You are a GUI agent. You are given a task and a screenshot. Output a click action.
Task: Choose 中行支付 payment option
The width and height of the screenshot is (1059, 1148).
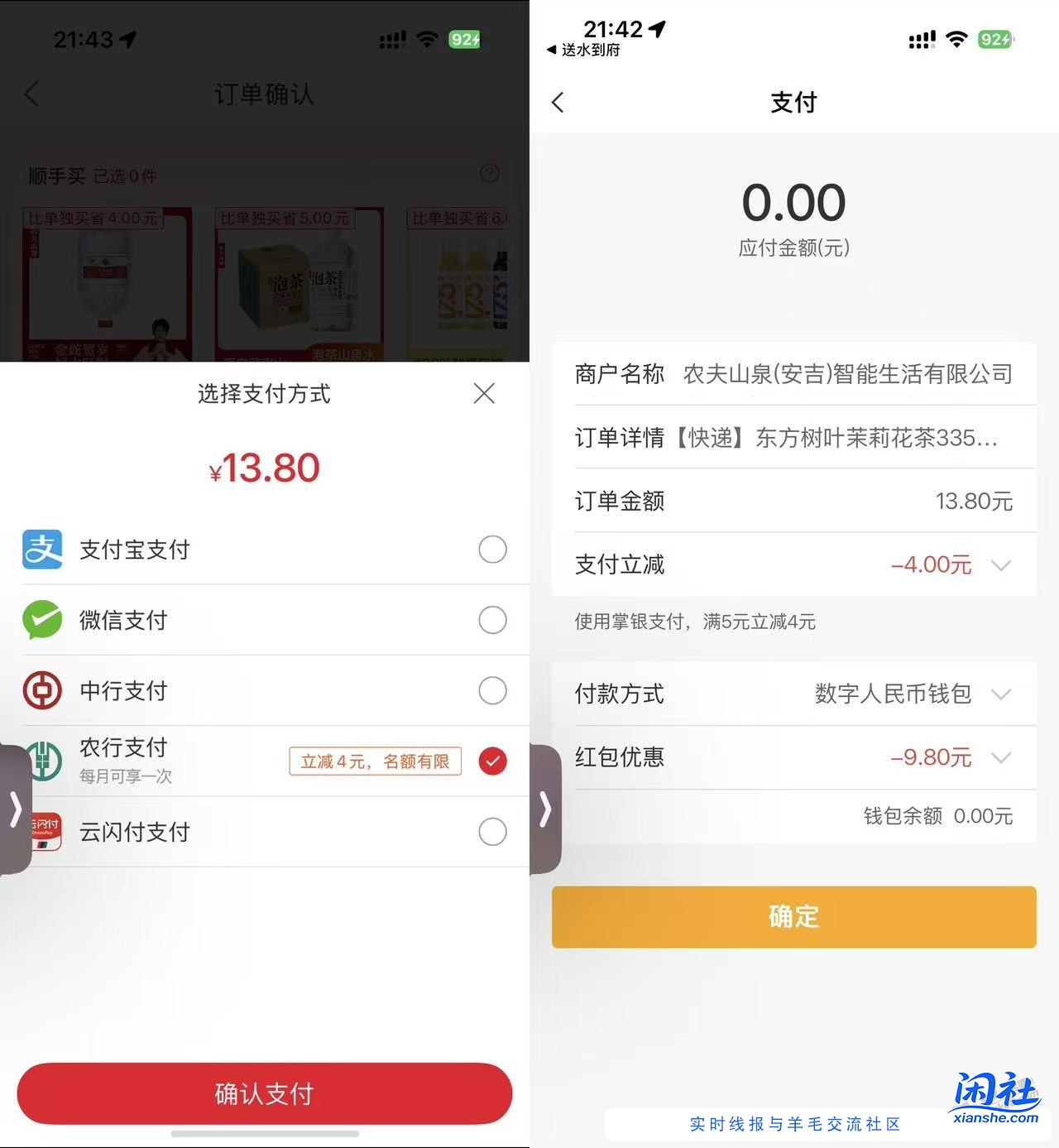click(x=492, y=690)
